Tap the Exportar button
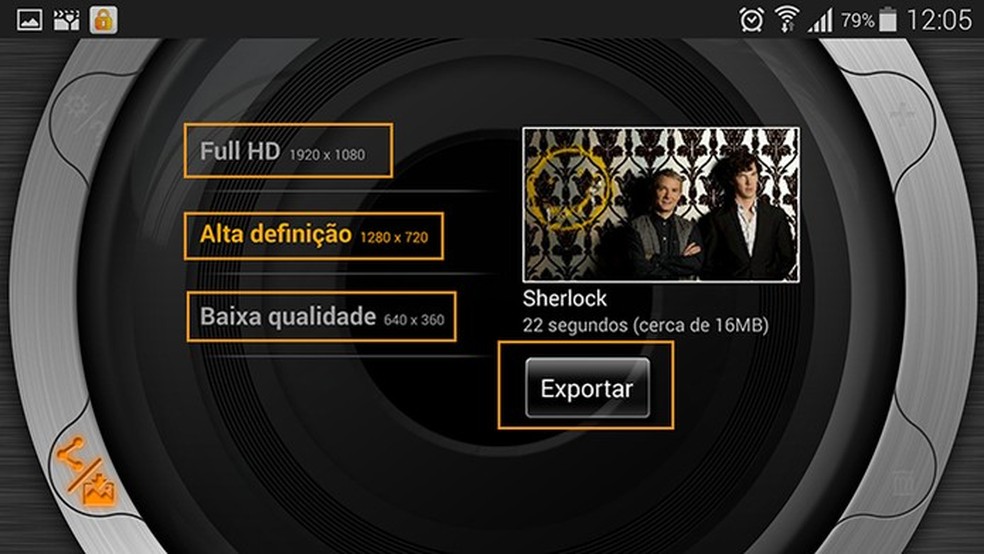The image size is (984, 554). [587, 388]
